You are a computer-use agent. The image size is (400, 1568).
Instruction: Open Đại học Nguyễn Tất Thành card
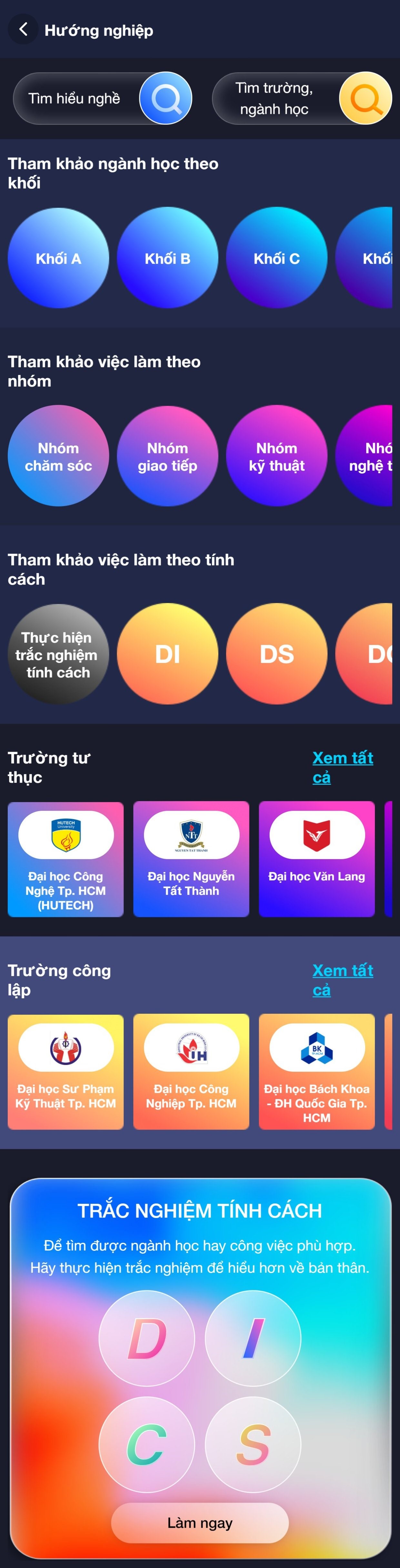[x=191, y=859]
